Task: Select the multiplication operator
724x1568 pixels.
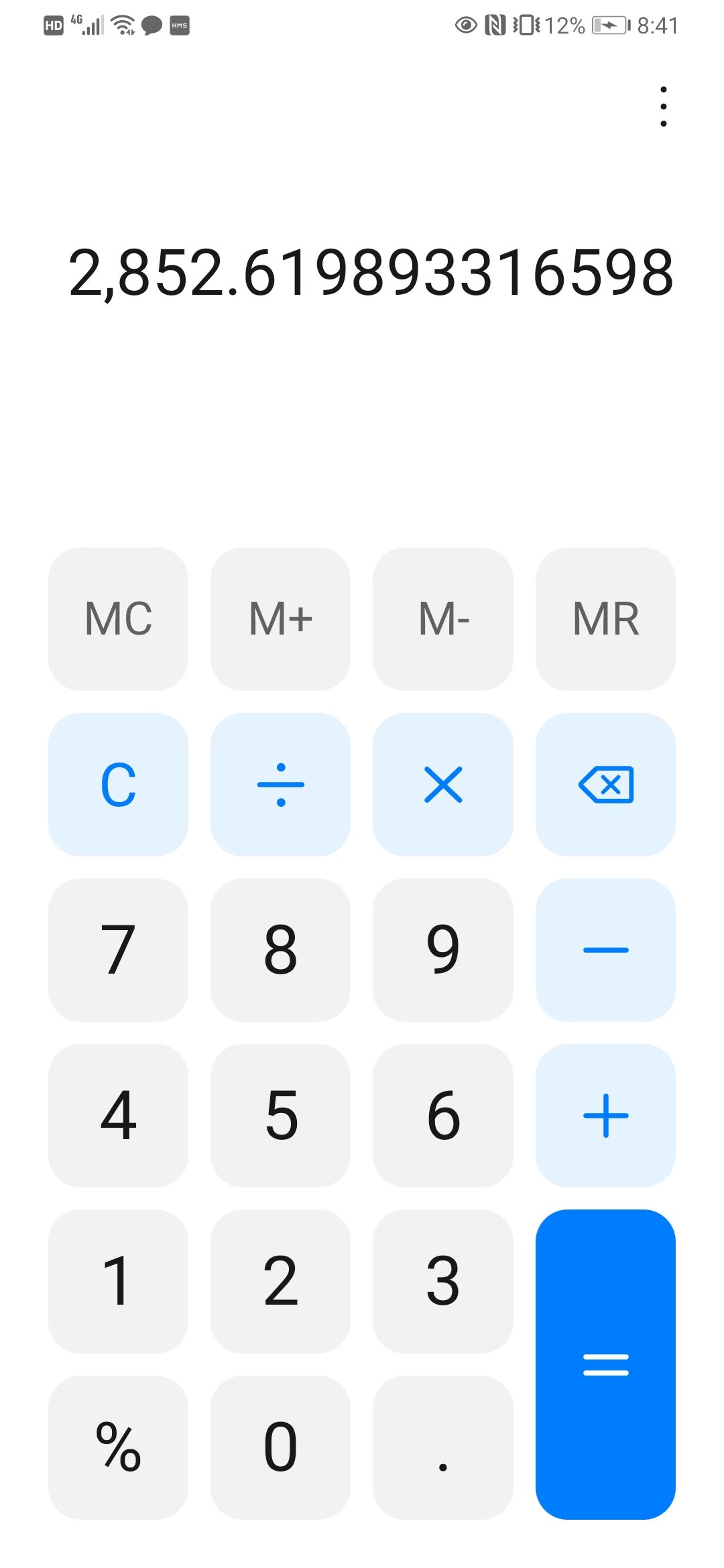Action: [x=443, y=784]
